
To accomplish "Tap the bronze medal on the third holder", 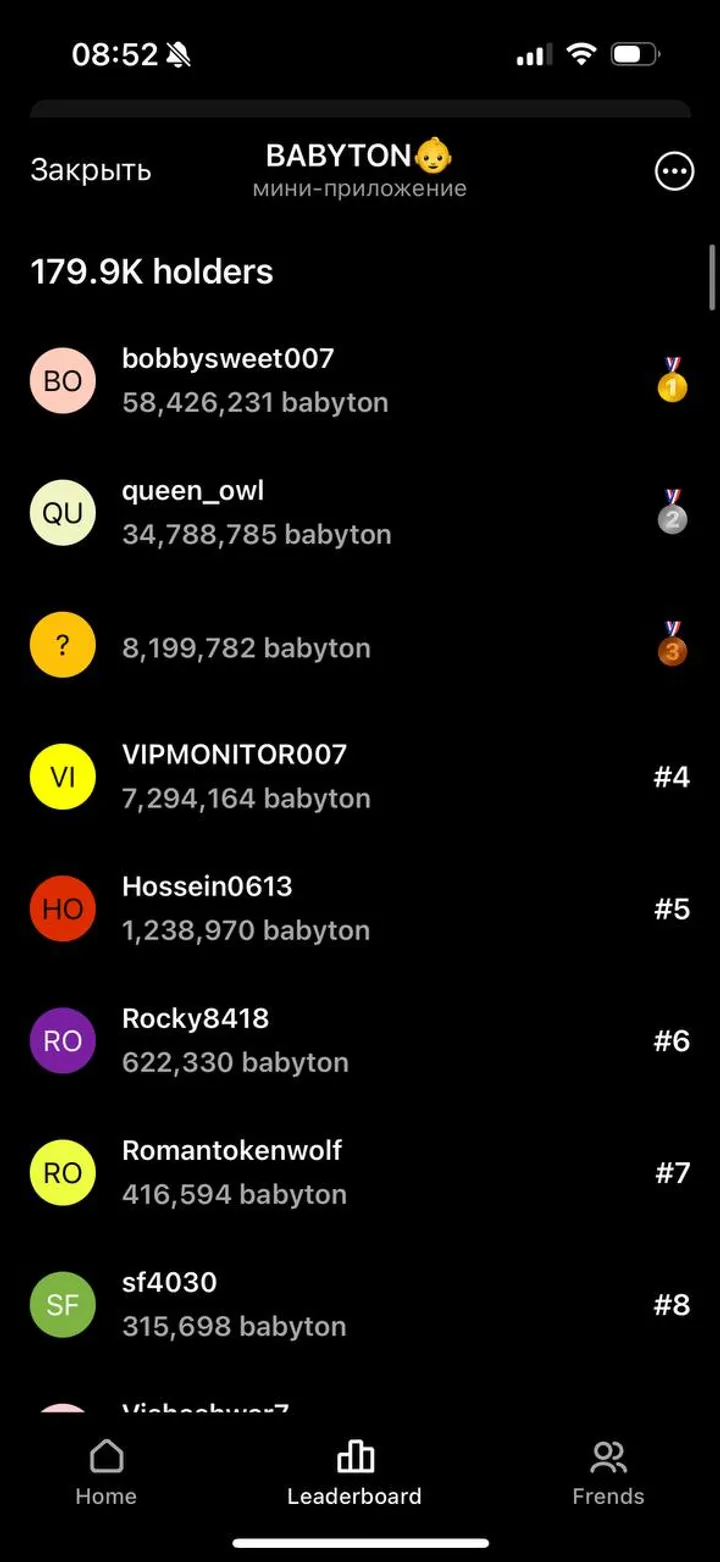I will 671,645.
